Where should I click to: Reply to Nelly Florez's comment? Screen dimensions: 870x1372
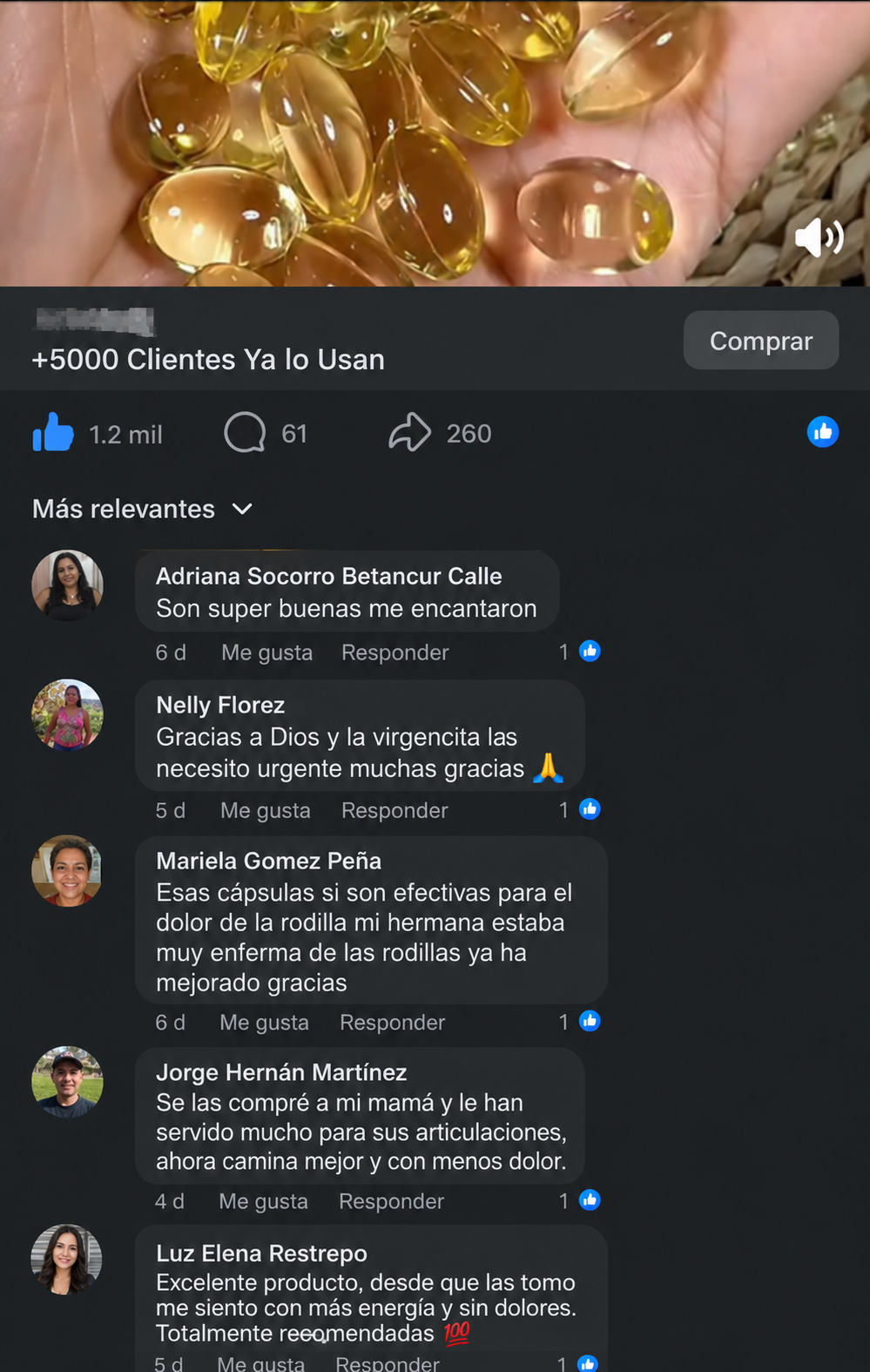(395, 810)
